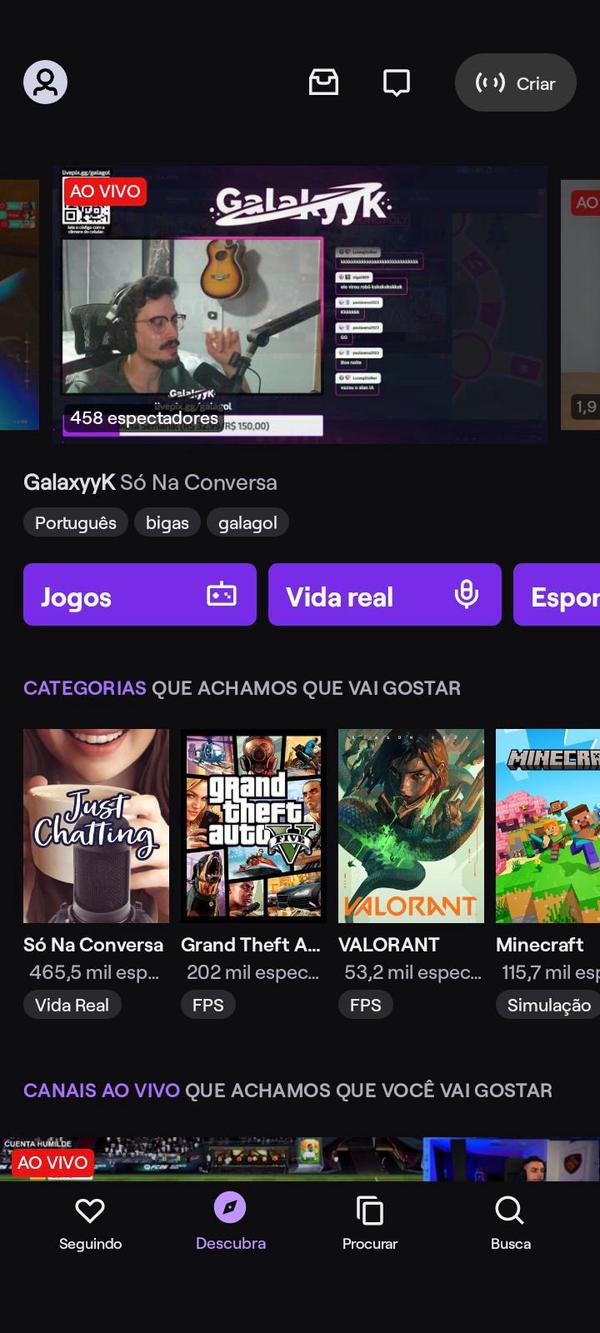Open the VALORANT category
Image resolution: width=600 pixels, height=1333 pixels.
[x=411, y=826]
